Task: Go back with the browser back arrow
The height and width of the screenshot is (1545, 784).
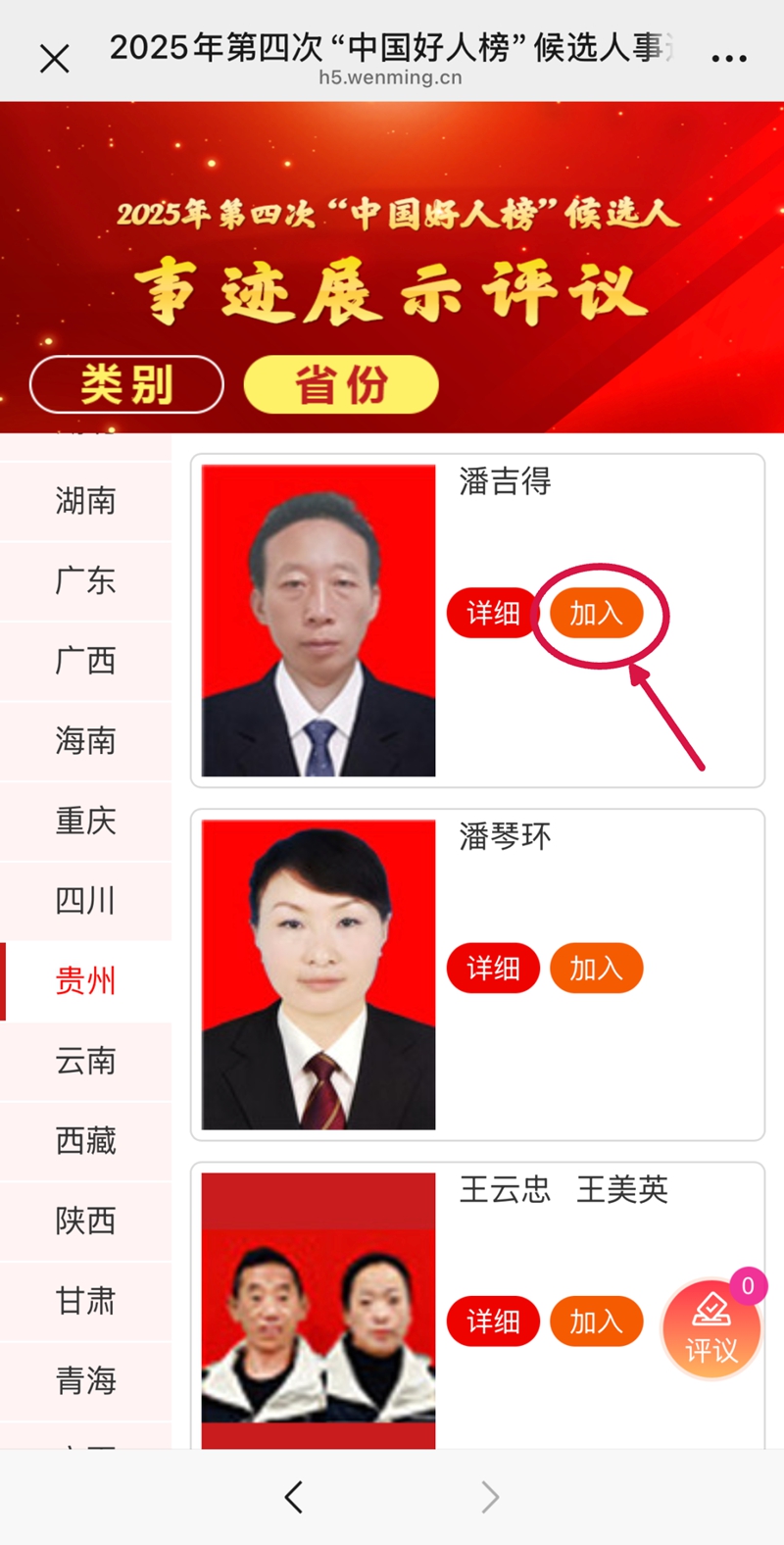Action: 293,1497
